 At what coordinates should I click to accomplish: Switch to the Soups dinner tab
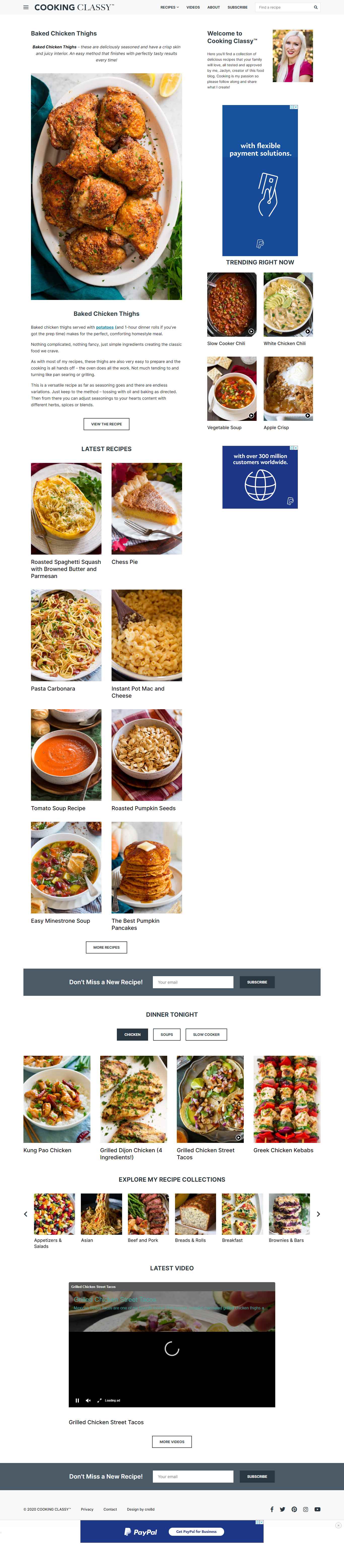click(167, 1034)
